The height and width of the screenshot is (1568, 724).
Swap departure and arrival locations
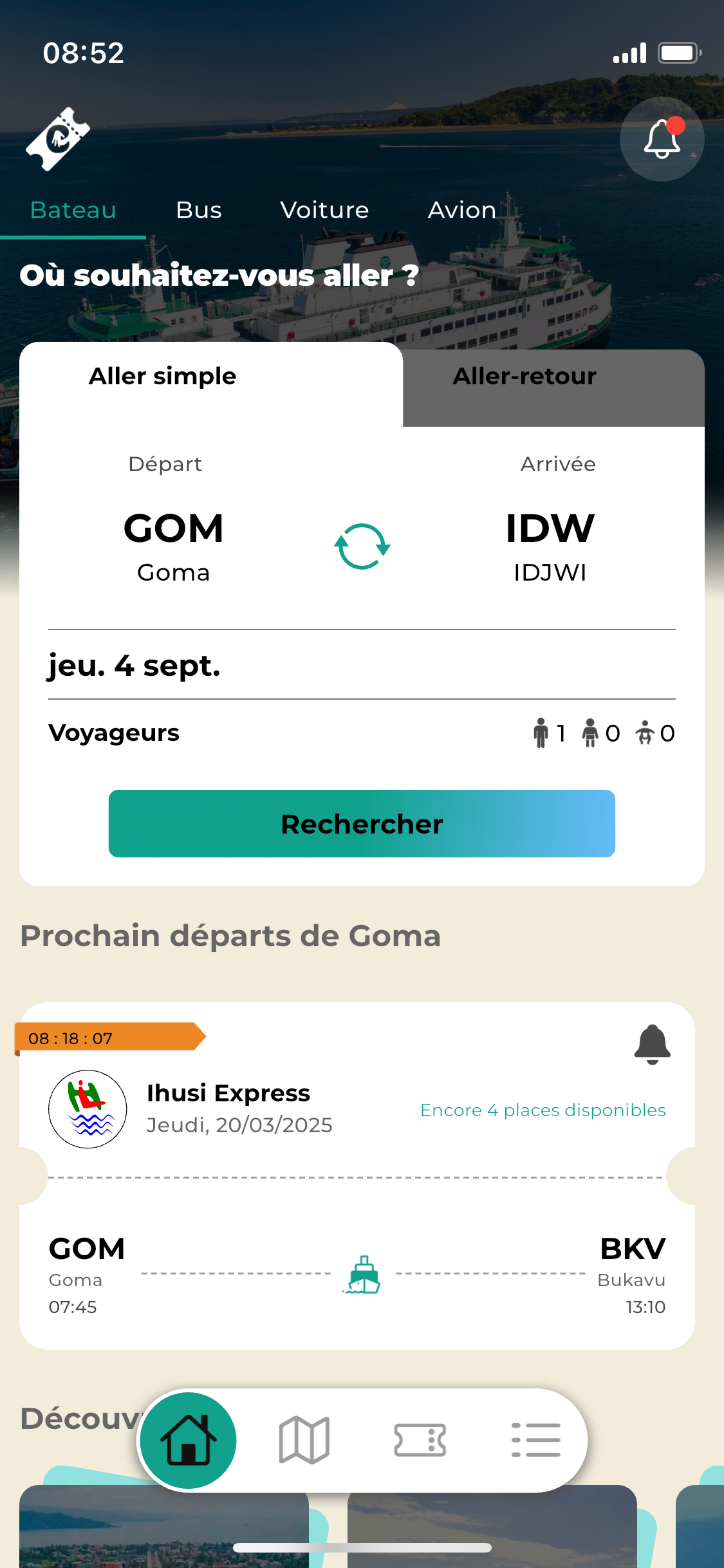coord(362,546)
